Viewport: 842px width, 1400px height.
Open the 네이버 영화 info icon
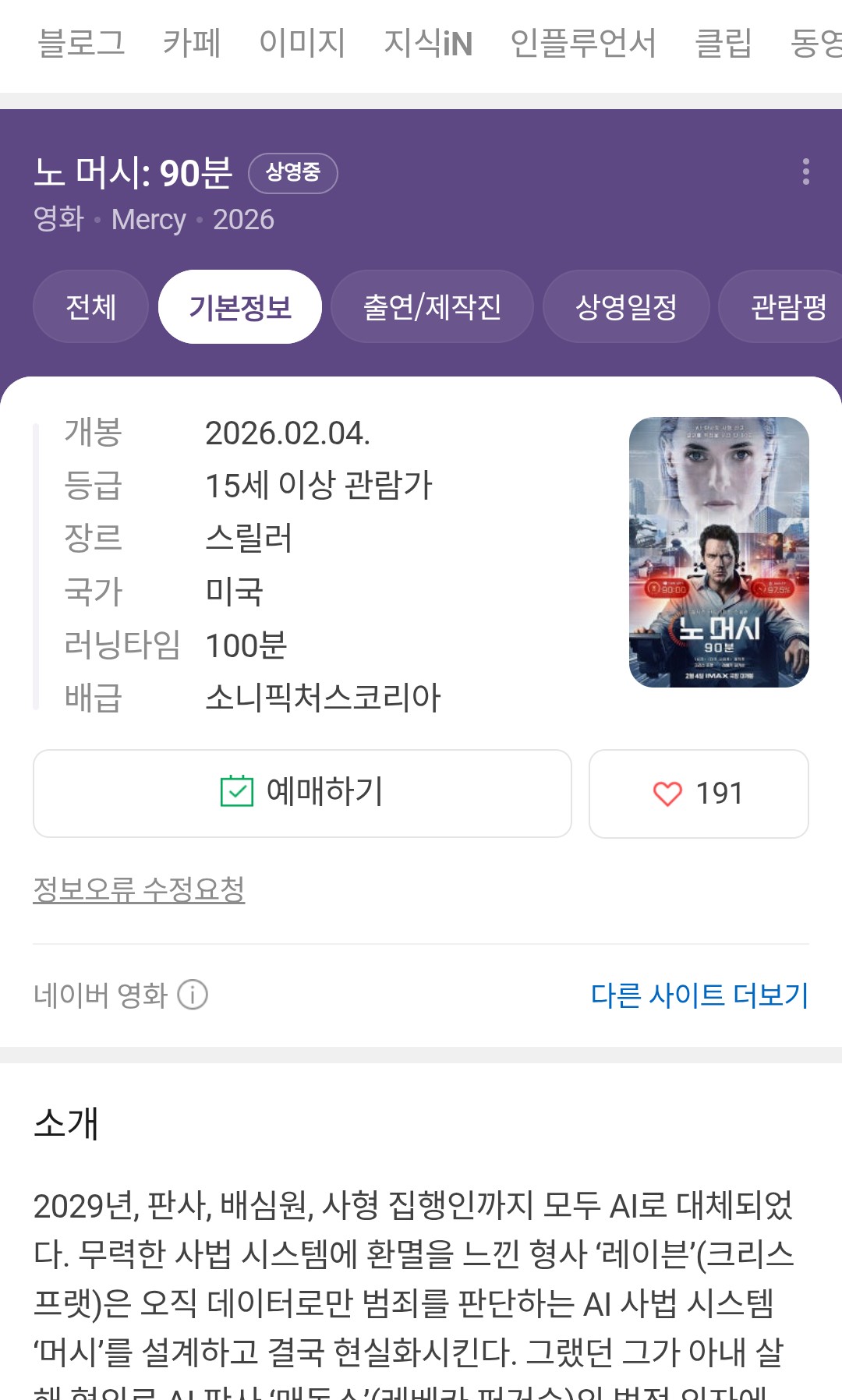tap(193, 995)
